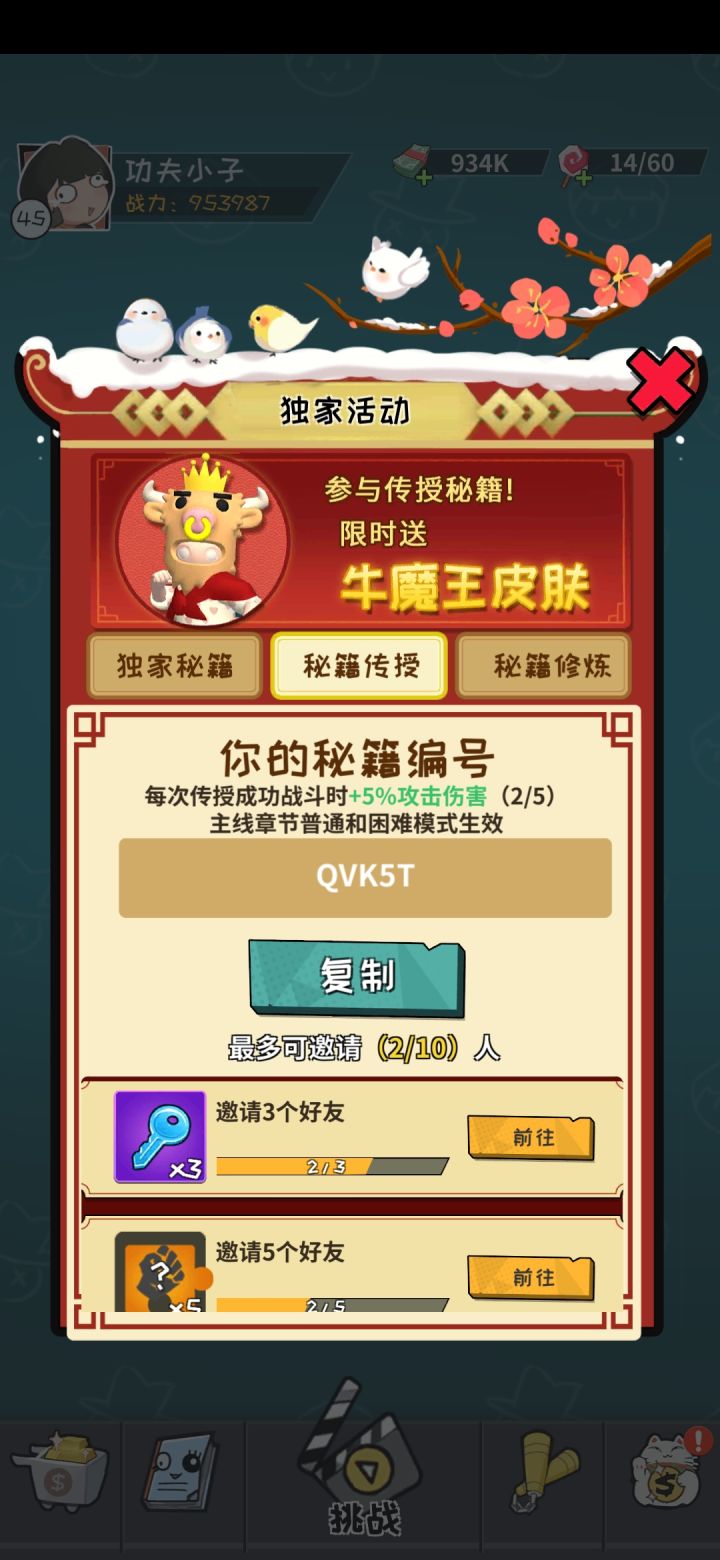Viewport: 720px width, 1560px height.
Task: Tap the 独家活动 banner title
Action: pyautogui.click(x=344, y=411)
